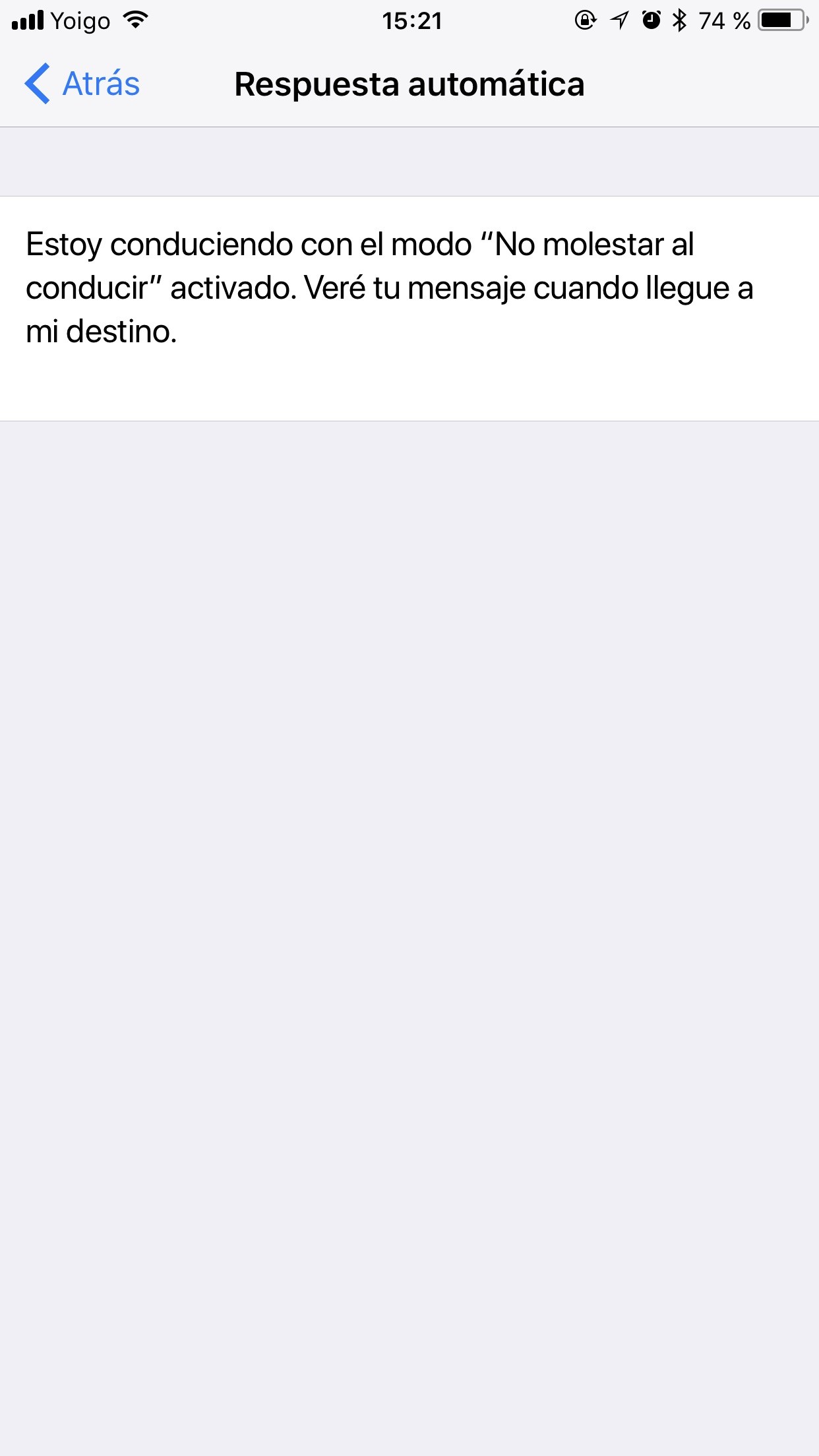This screenshot has height=1456, width=819.
Task: Tap the location services arrow icon
Action: point(618,20)
